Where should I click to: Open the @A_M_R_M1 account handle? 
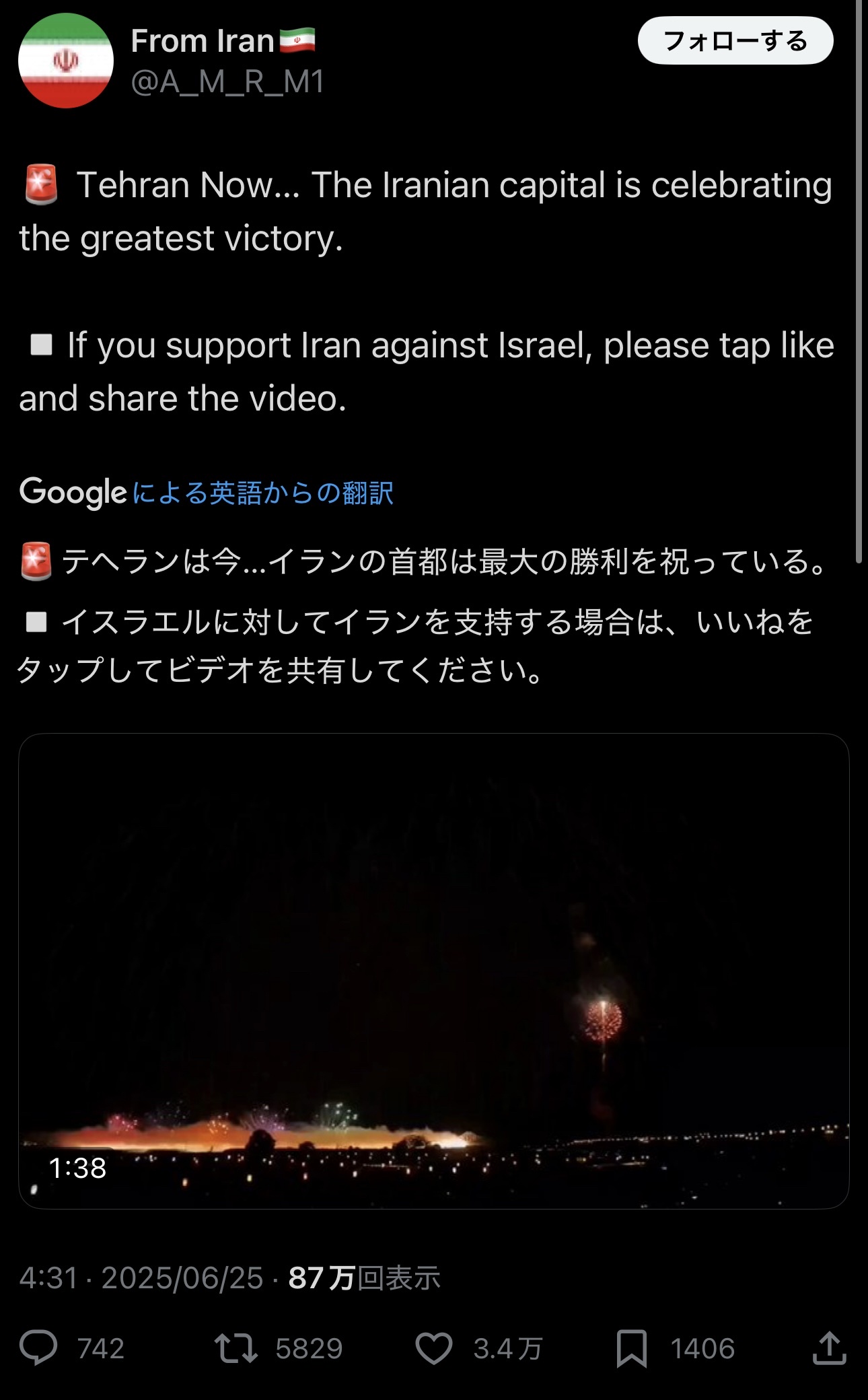coord(227,82)
